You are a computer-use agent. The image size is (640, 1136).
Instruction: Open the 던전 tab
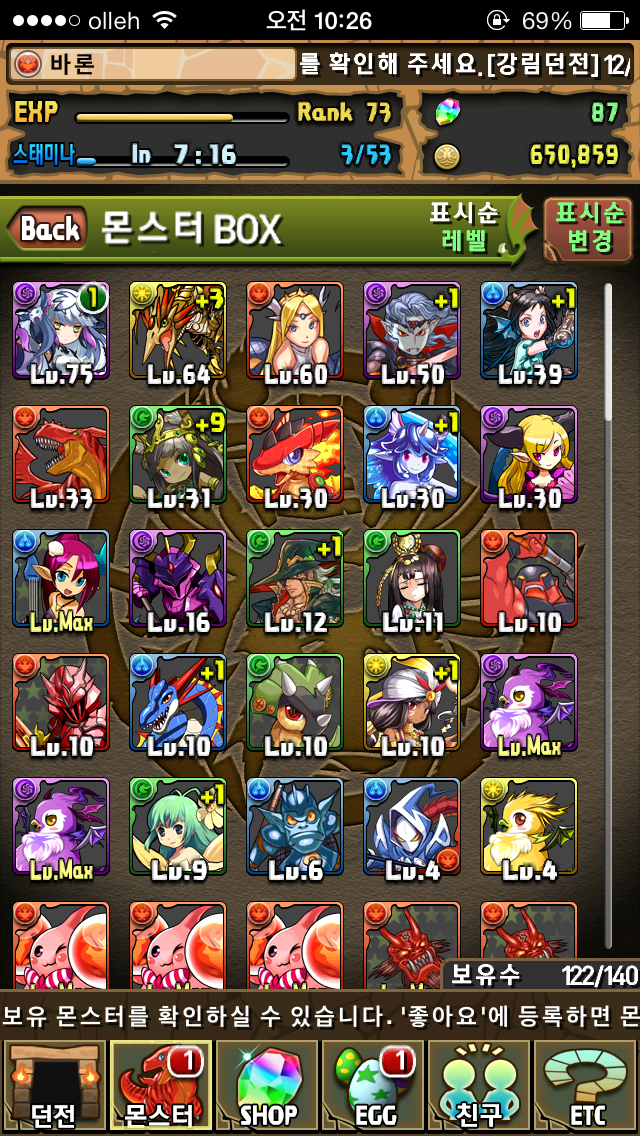[54, 1085]
